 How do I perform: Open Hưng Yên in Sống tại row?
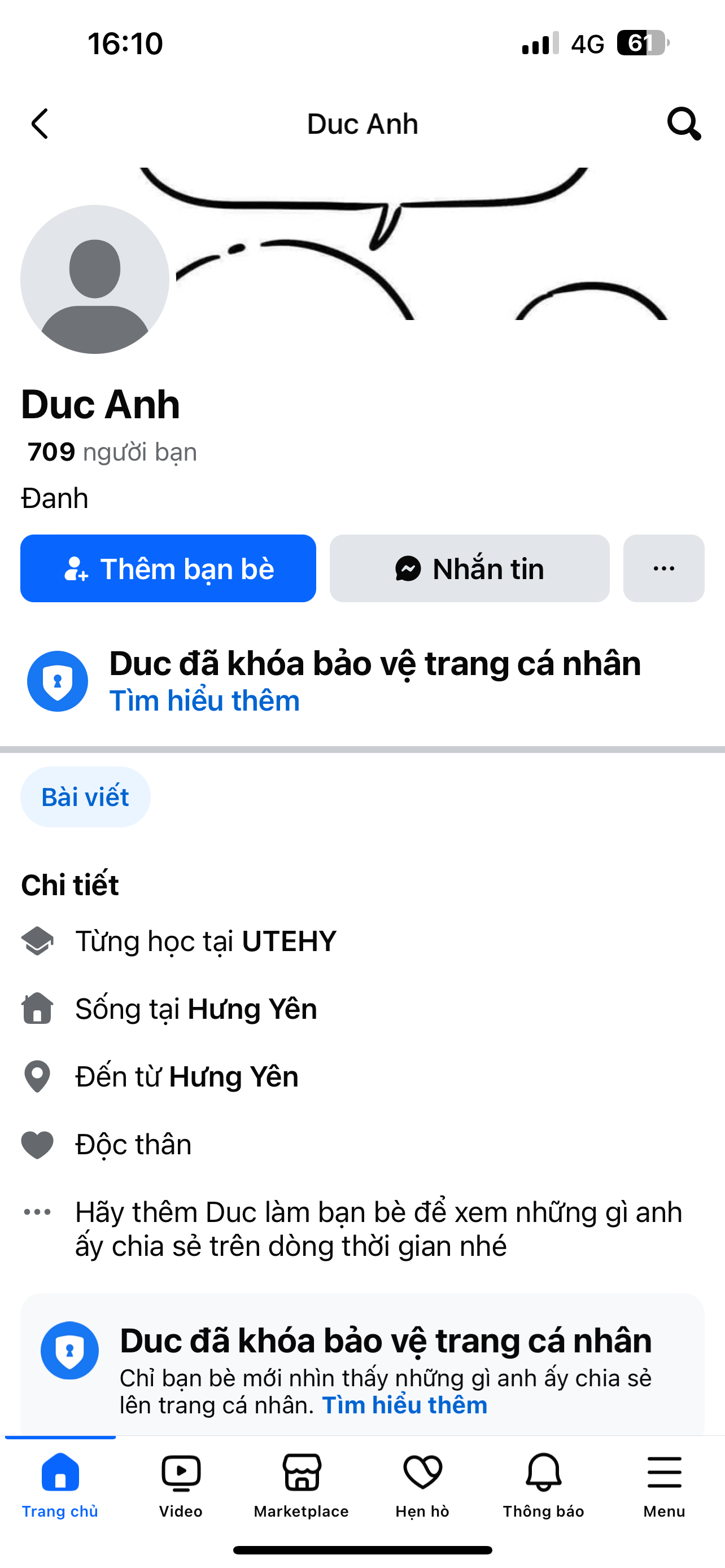[252, 1009]
